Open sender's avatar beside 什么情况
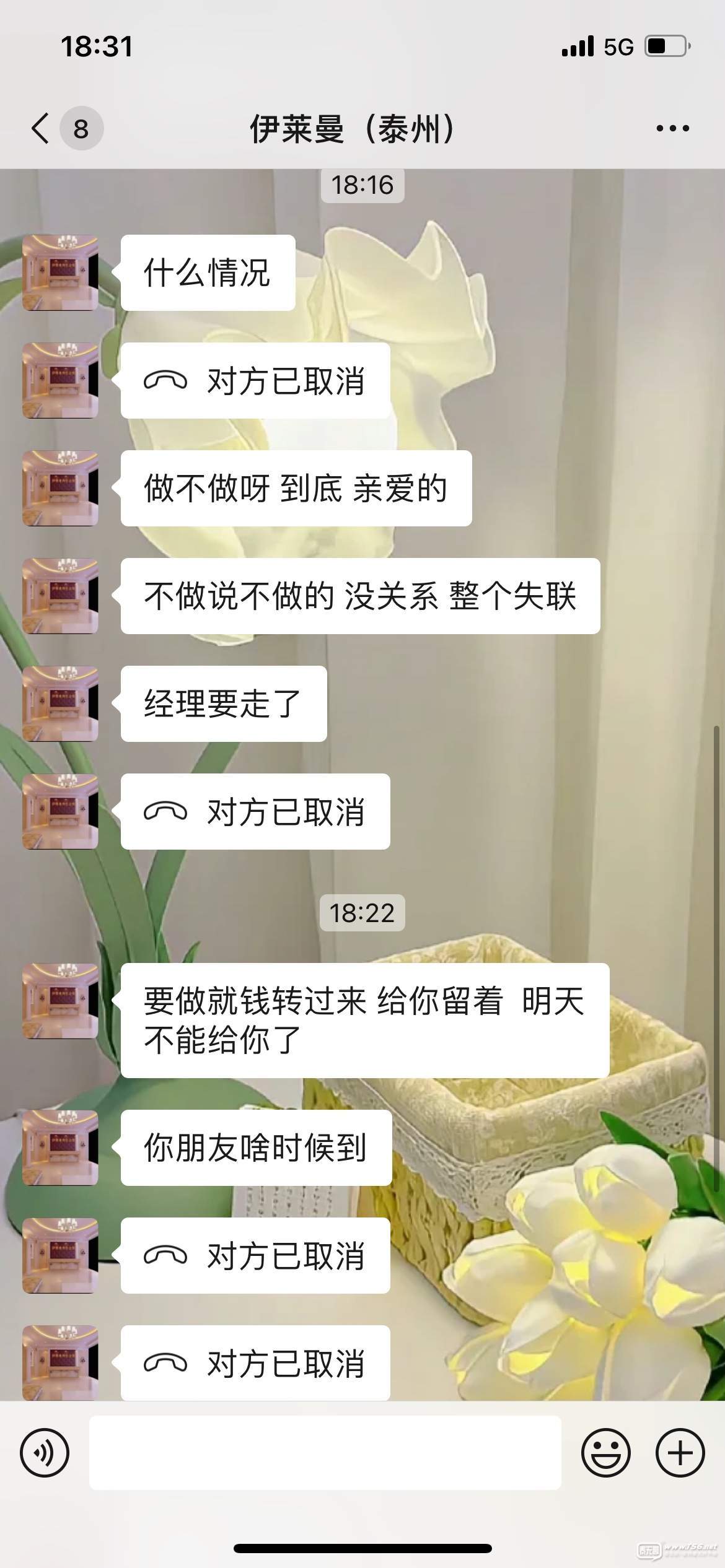 60,272
